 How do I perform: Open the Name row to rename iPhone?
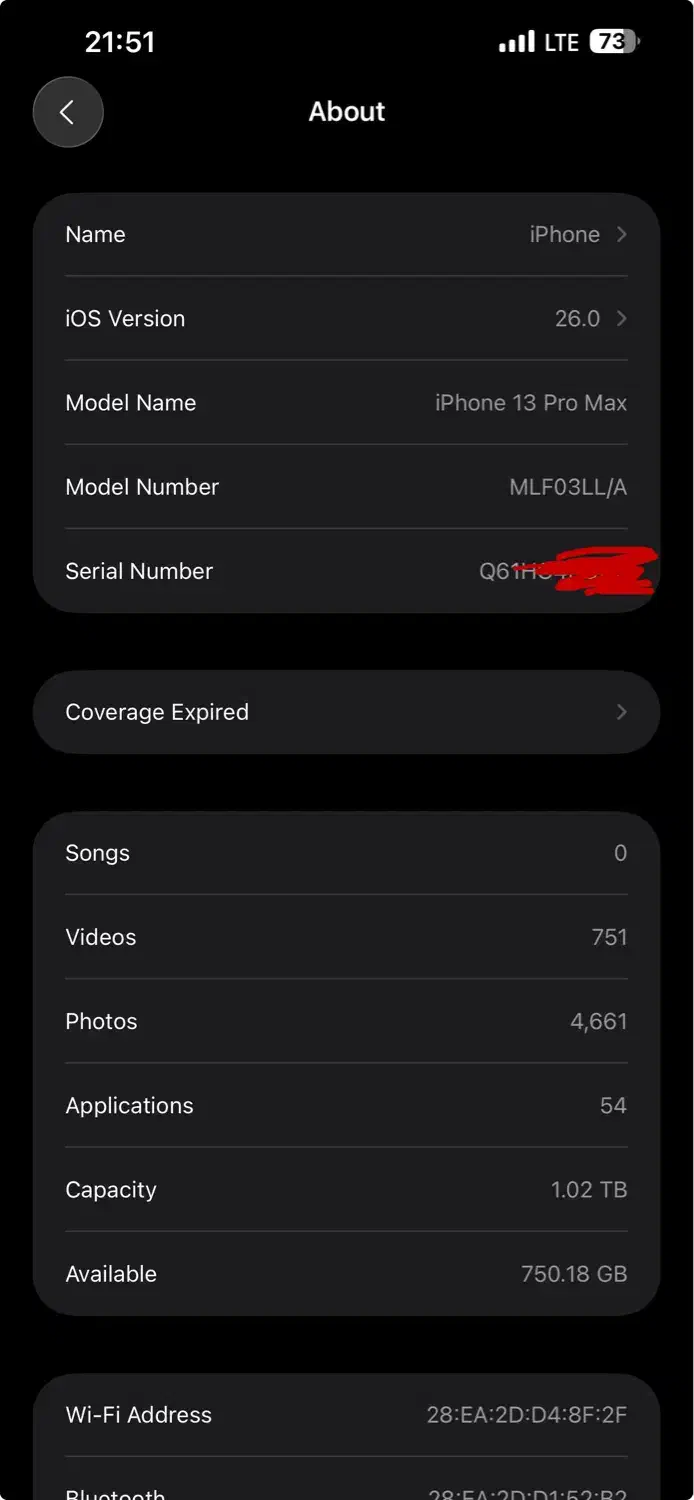click(x=346, y=235)
